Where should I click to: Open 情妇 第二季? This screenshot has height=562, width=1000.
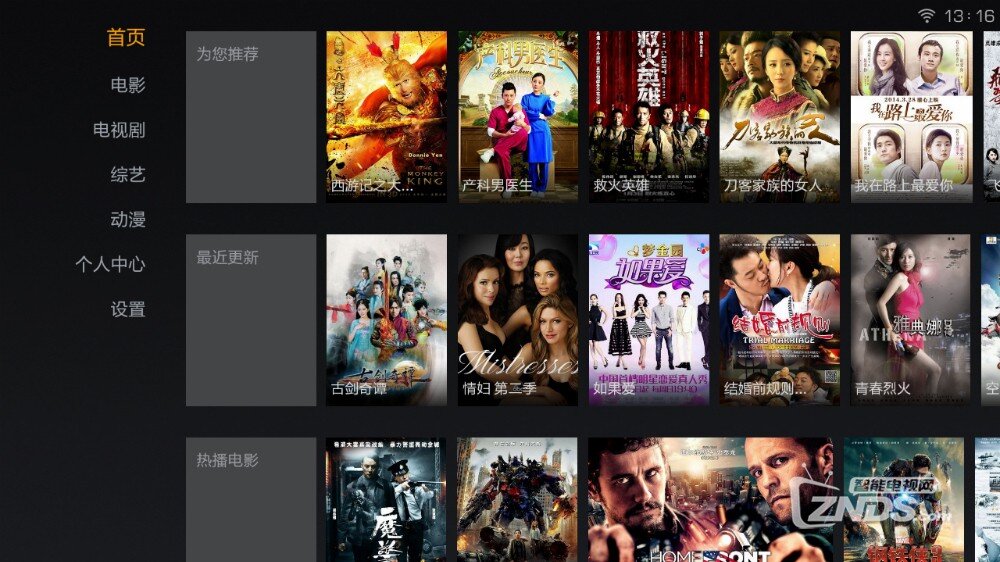tap(518, 320)
